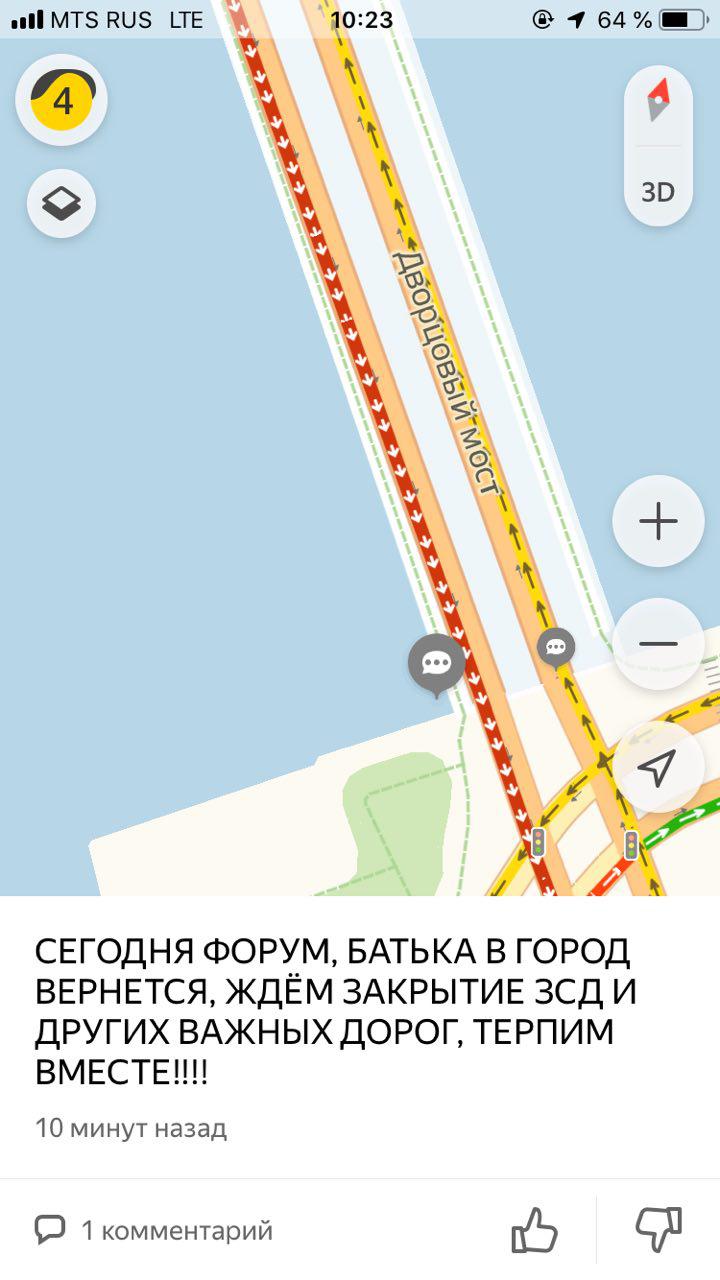Zoom in on the map
Image resolution: width=720 pixels, height=1280 pixels.
tap(658, 521)
